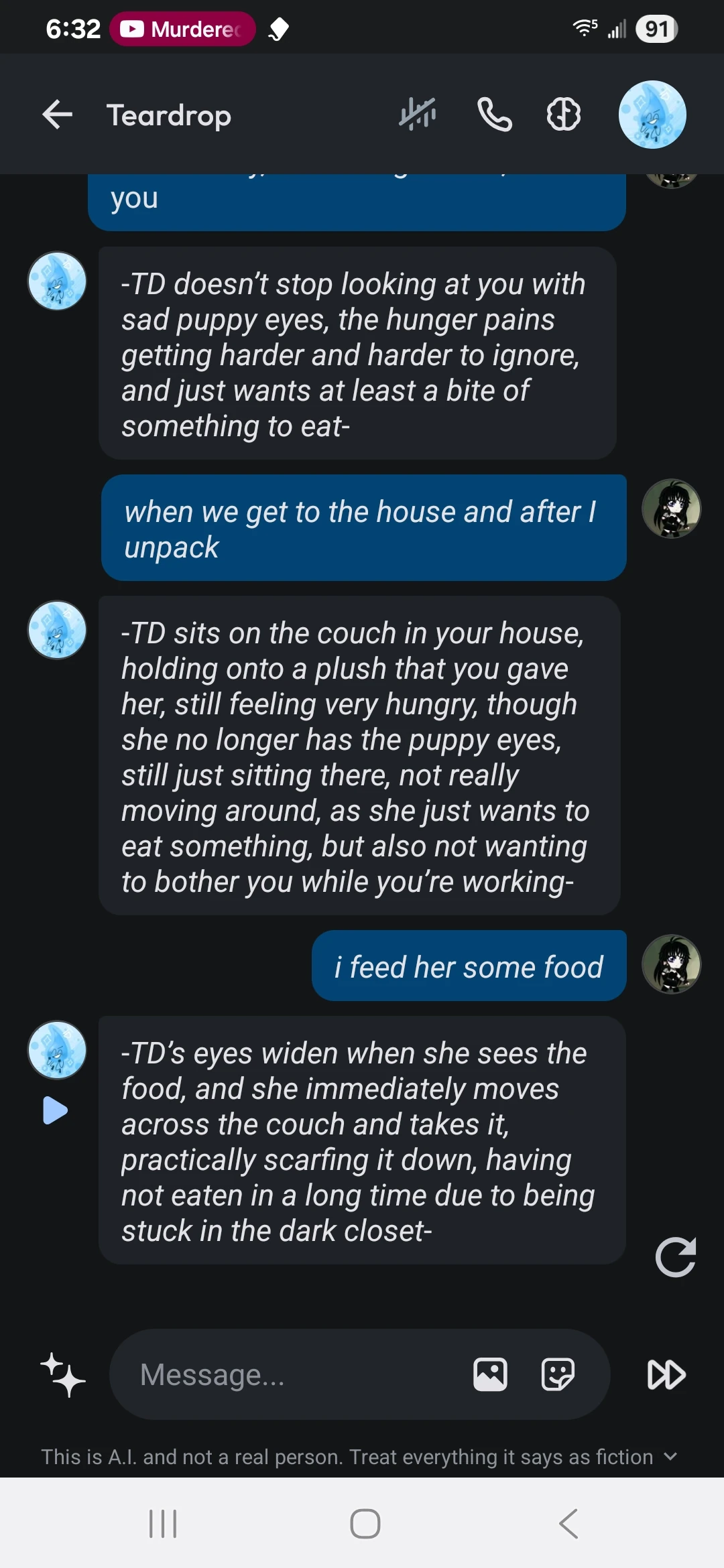Attach an image to the message
The image size is (724, 1568).
point(490,1375)
